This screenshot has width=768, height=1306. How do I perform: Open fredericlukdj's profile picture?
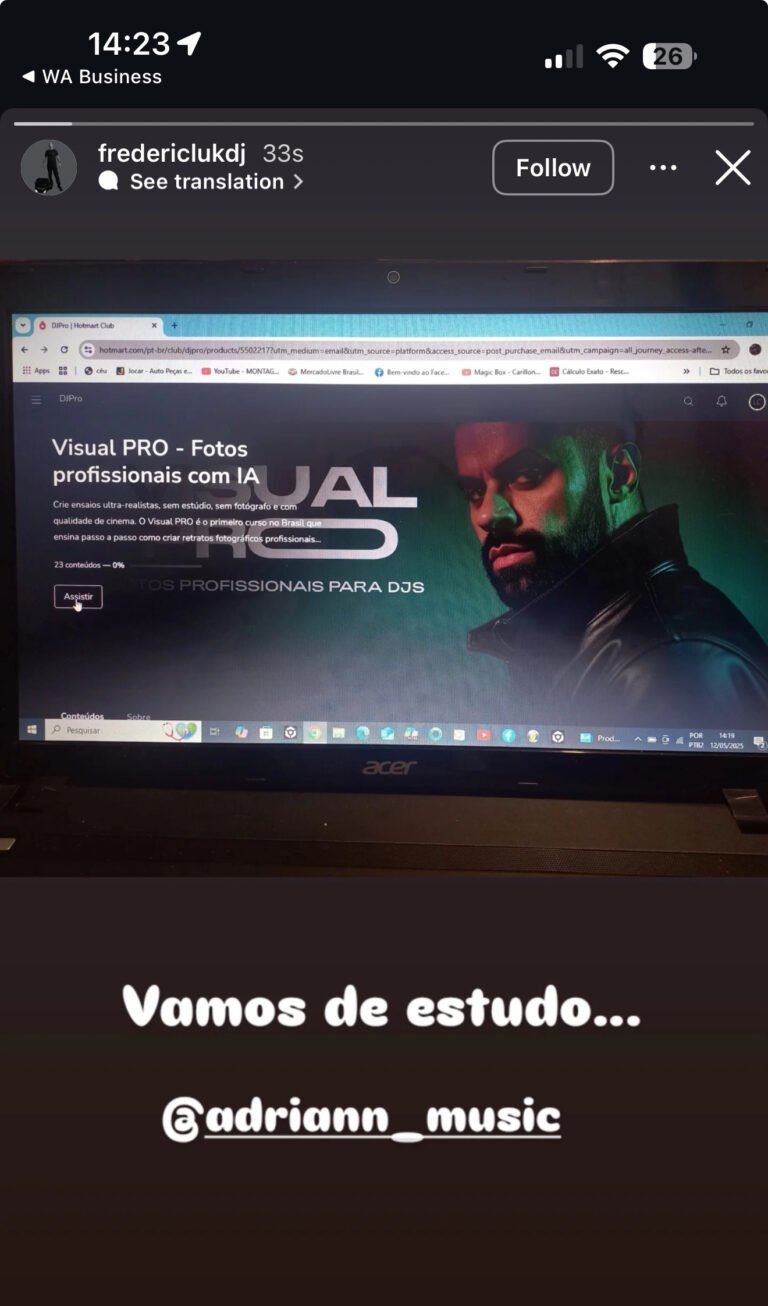(49, 167)
